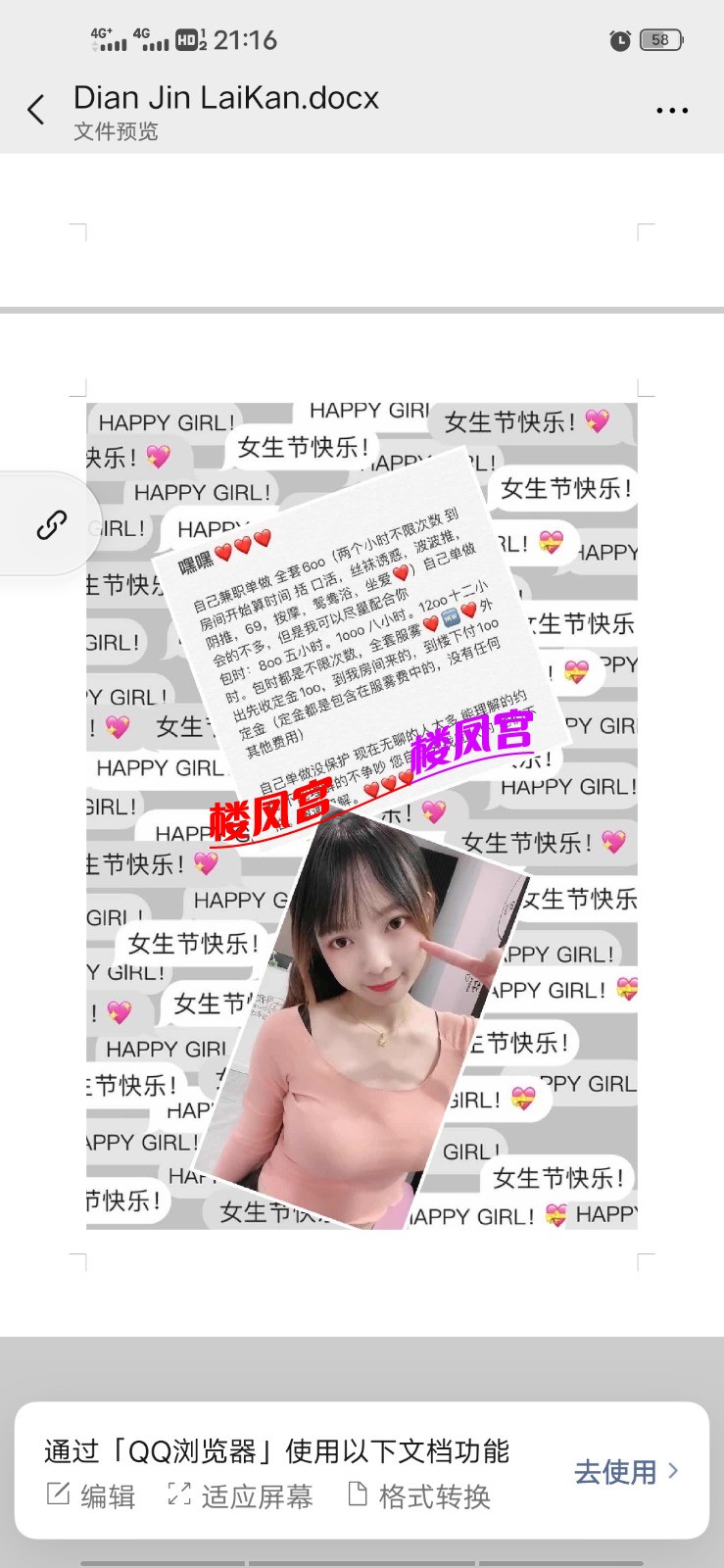The width and height of the screenshot is (724, 1568).
Task: Tap the floating link icon button
Action: 51,525
